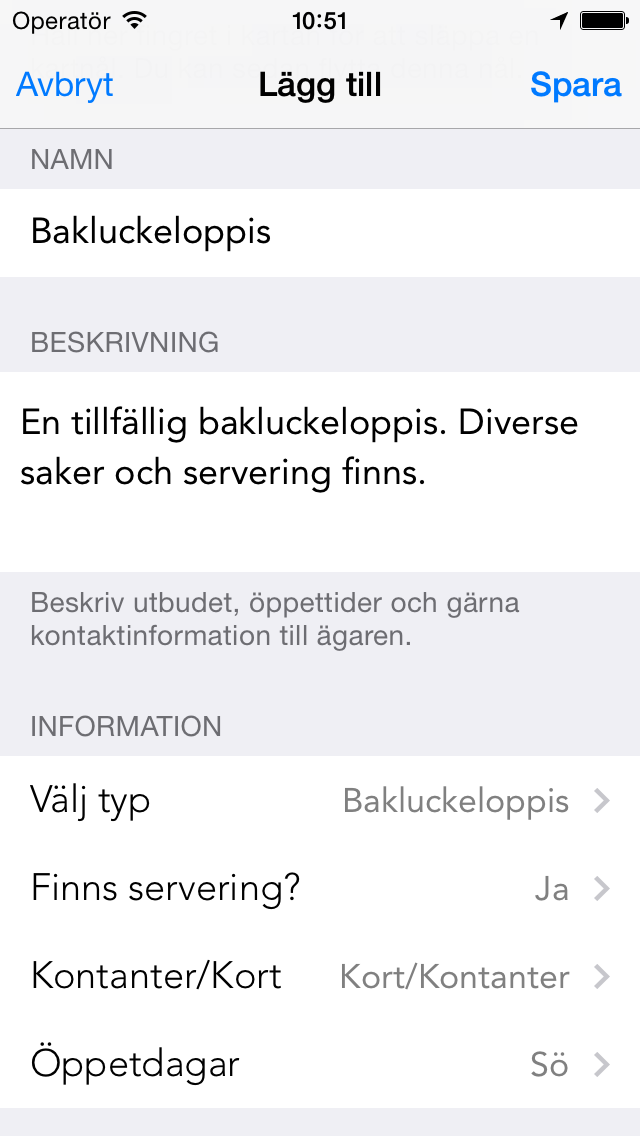This screenshot has width=640, height=1136.
Task: Change the Kontanter/Kort payment setting
Action: click(x=320, y=977)
